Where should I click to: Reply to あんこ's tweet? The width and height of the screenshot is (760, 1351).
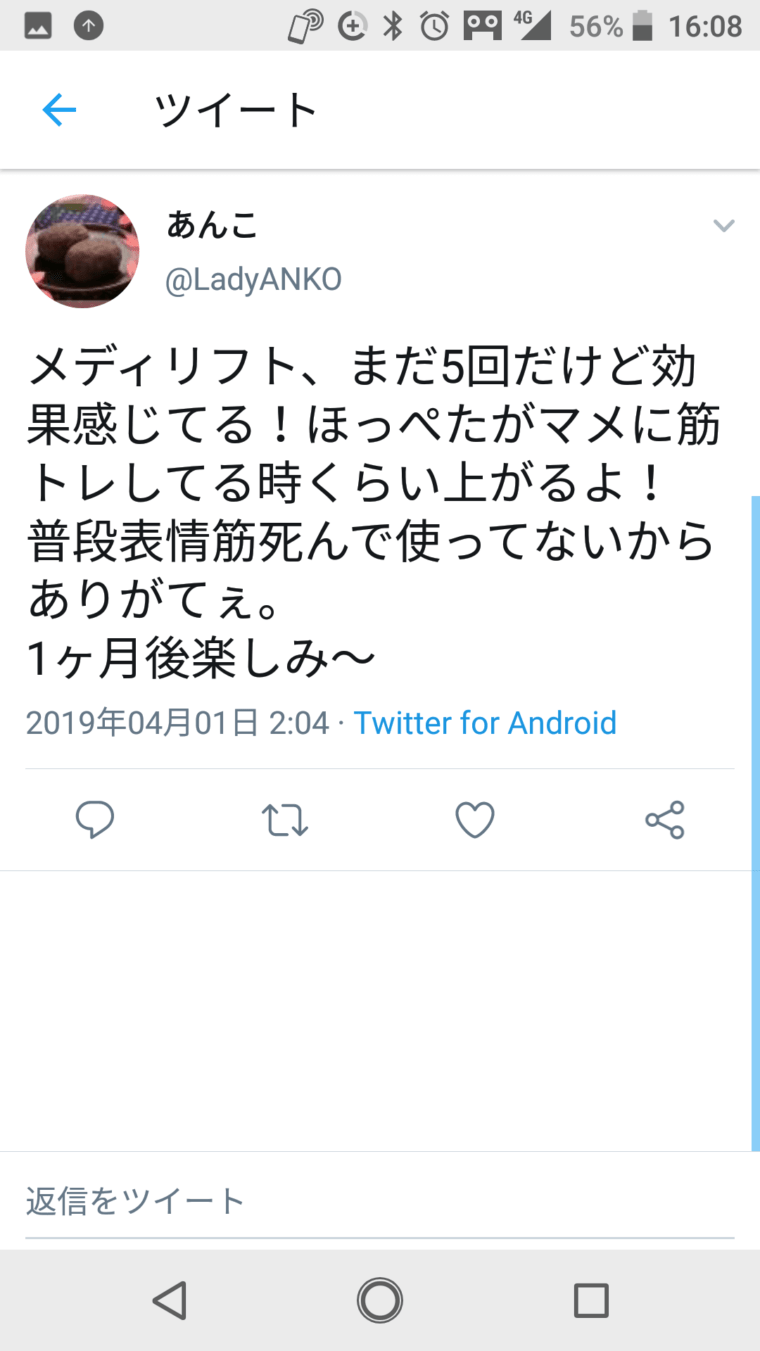pos(95,820)
